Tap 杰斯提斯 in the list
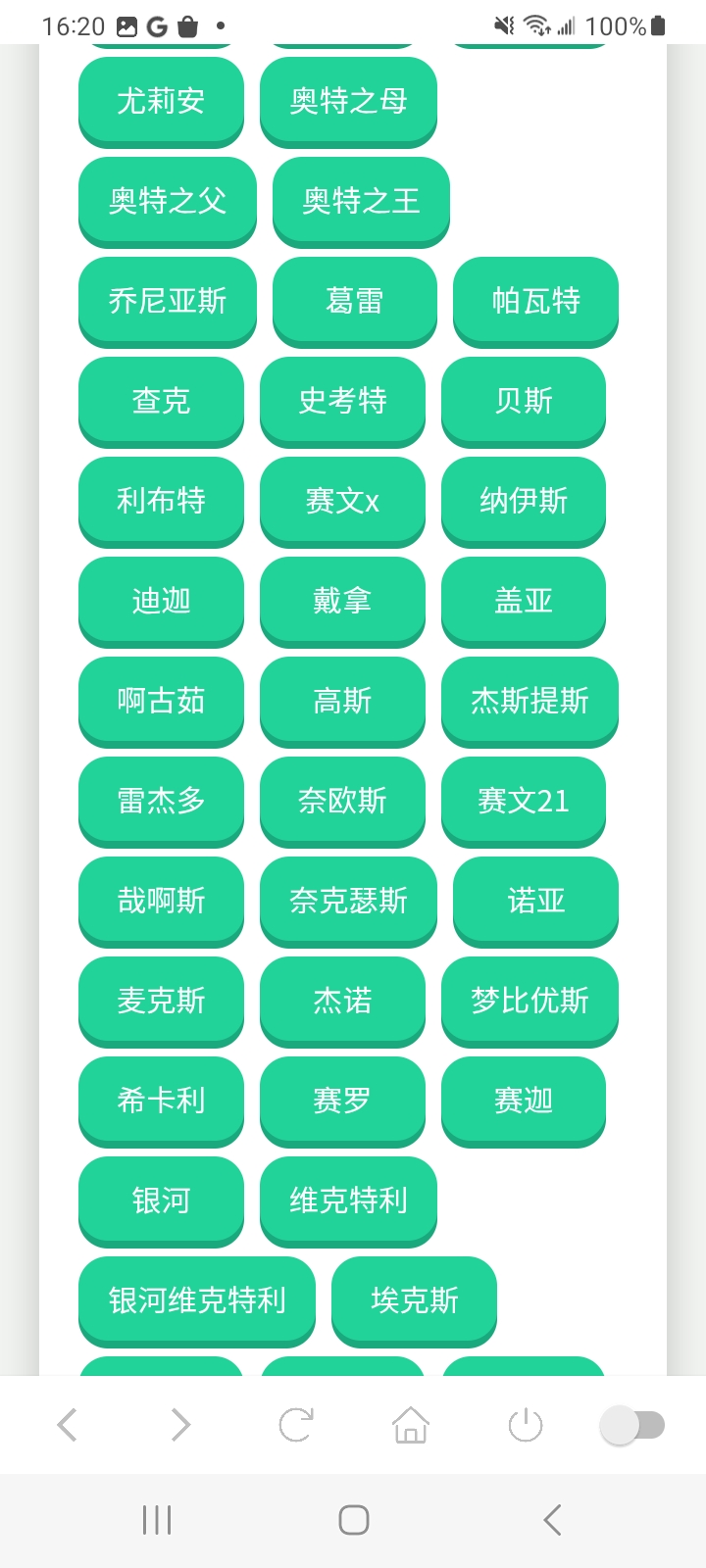The image size is (706, 1568). point(529,701)
